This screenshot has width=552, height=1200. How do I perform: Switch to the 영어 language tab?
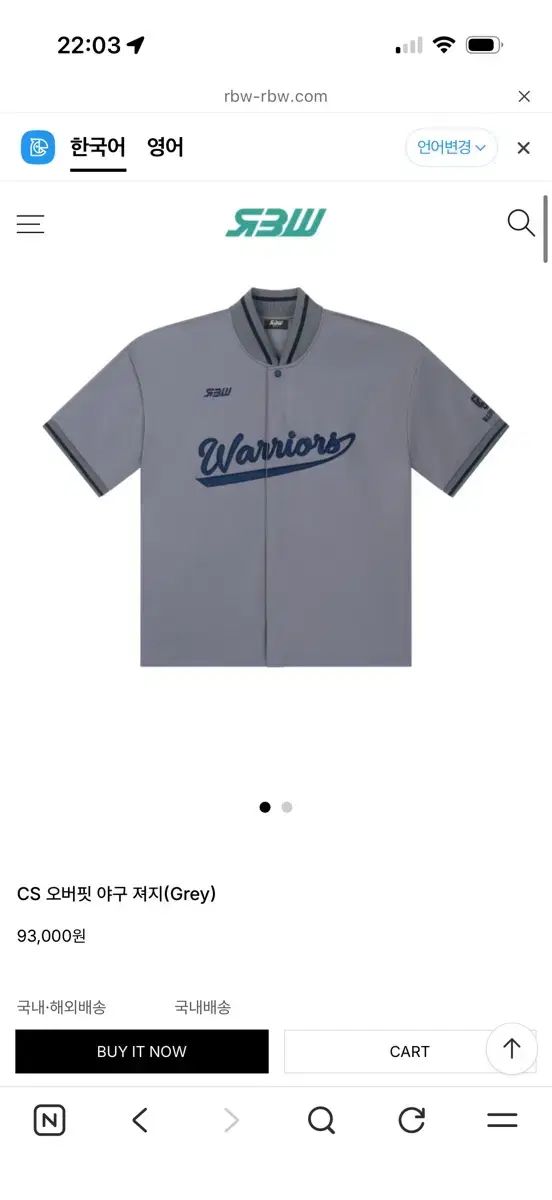tap(165, 148)
